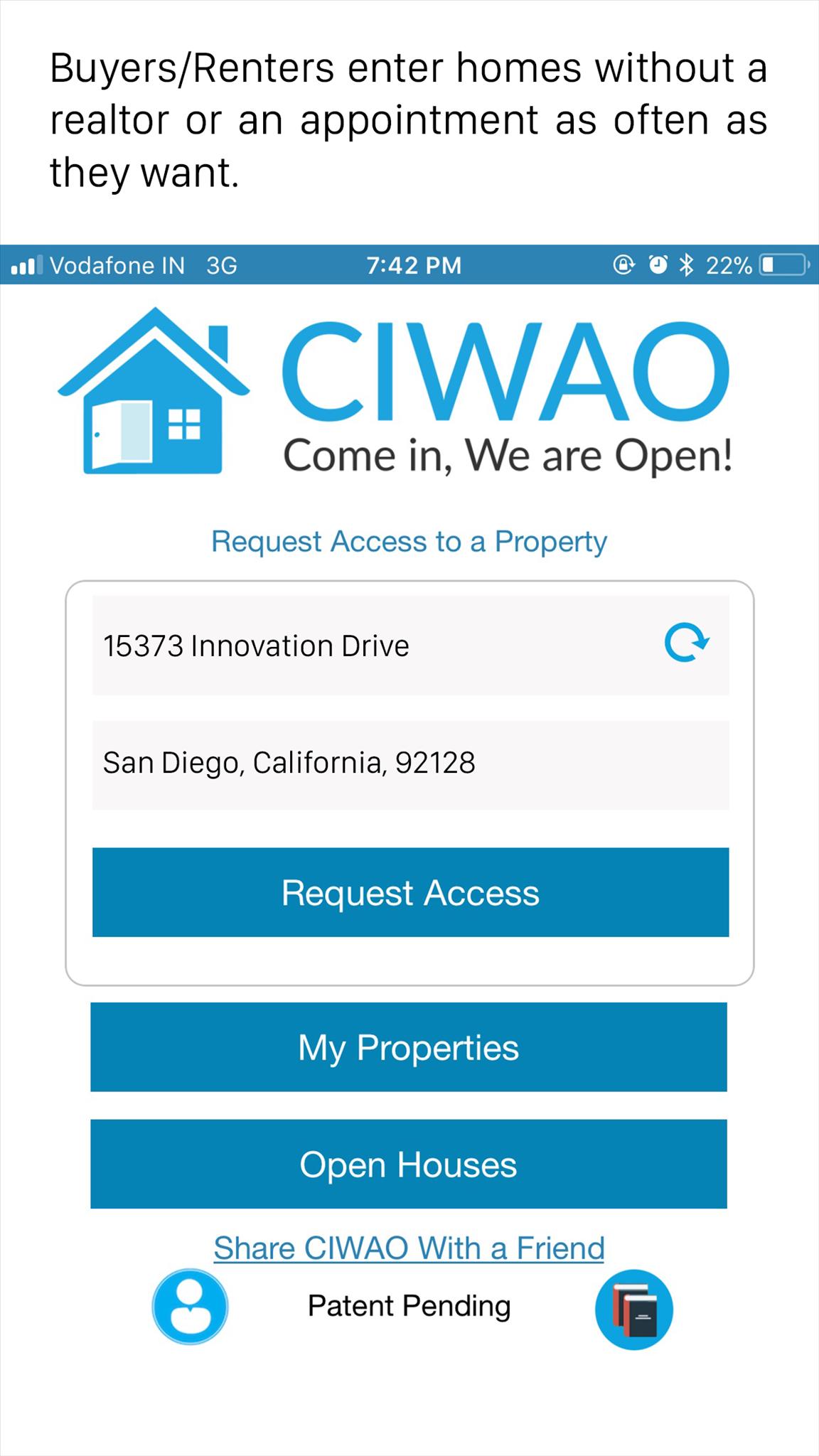Viewport: 819px width, 1456px height.
Task: Select the My Properties menu option
Action: point(408,1046)
